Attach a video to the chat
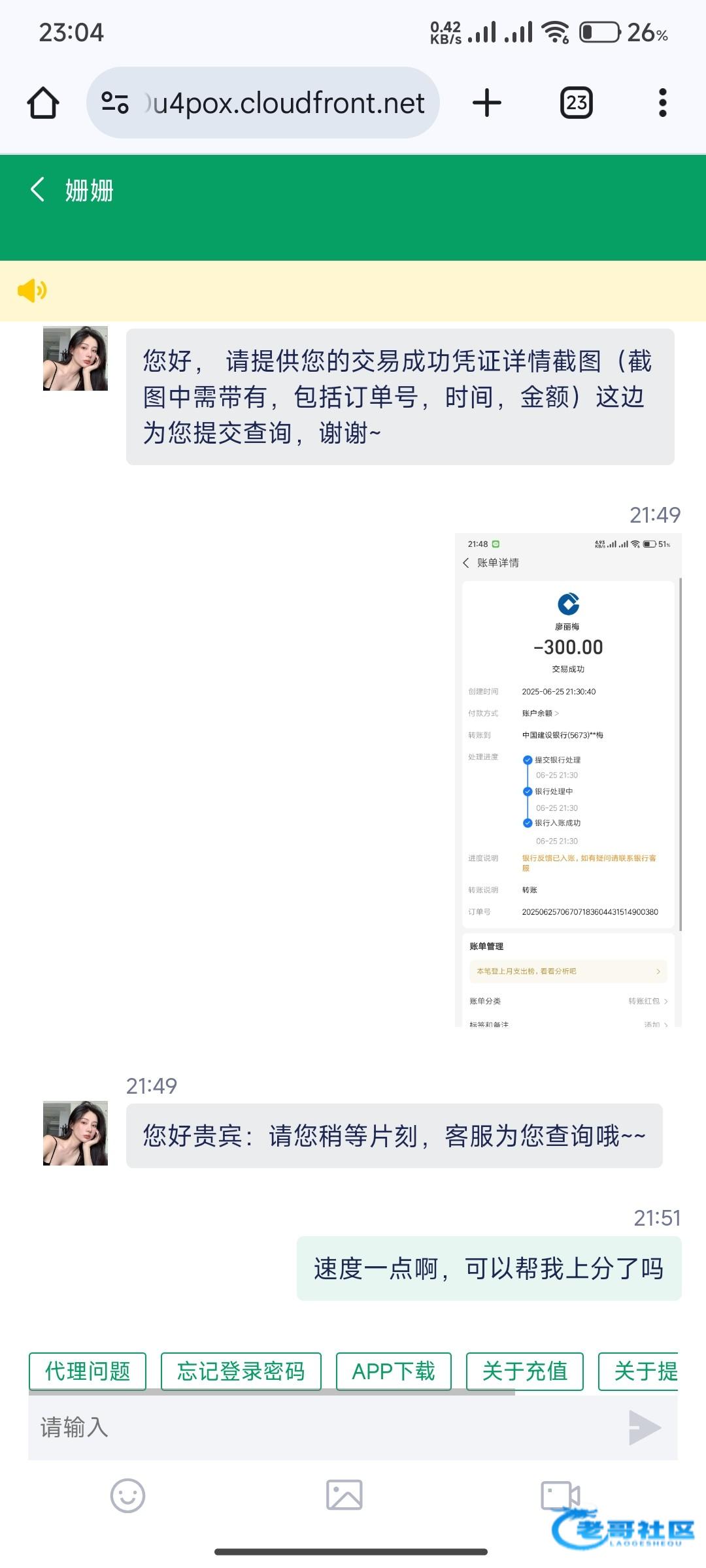 click(560, 1495)
